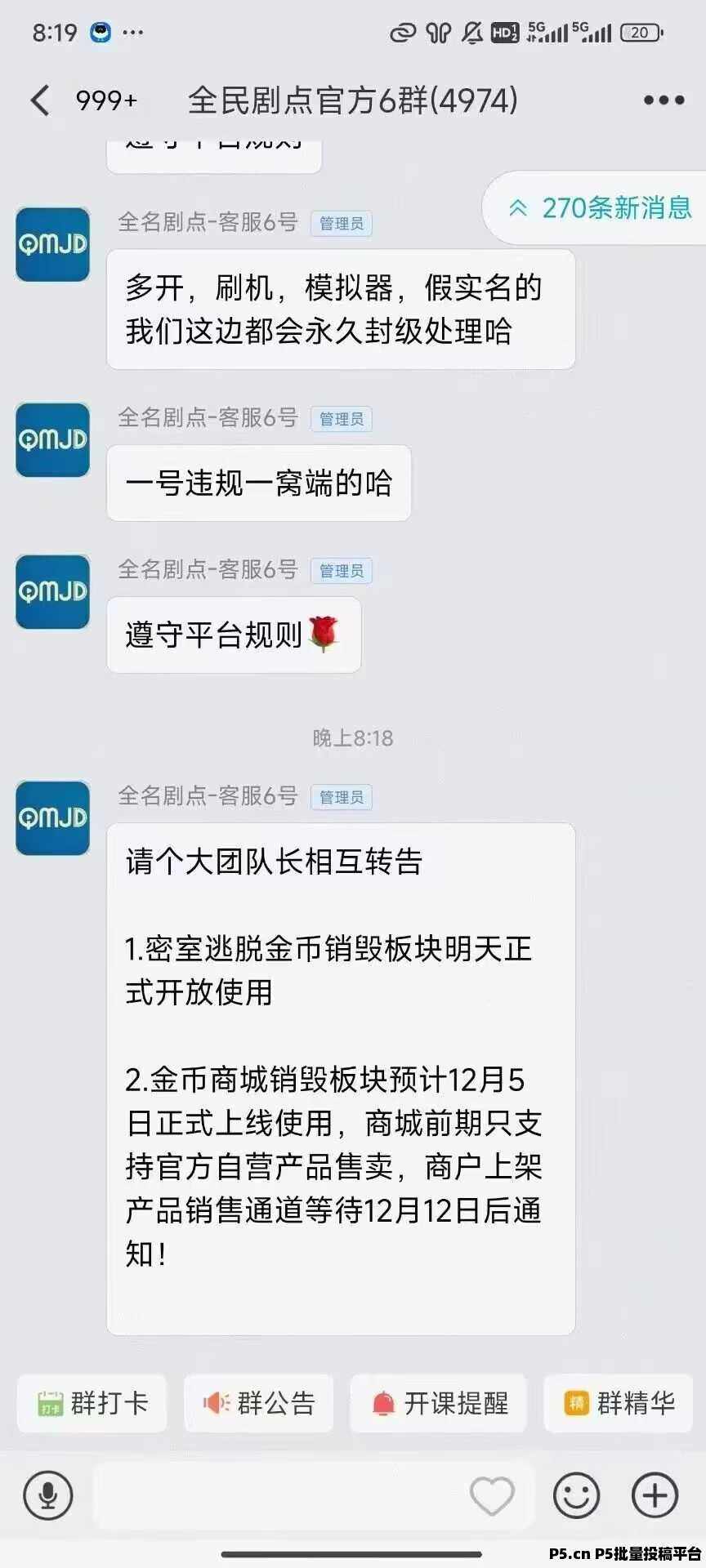Open the emoji picker

(576, 1495)
